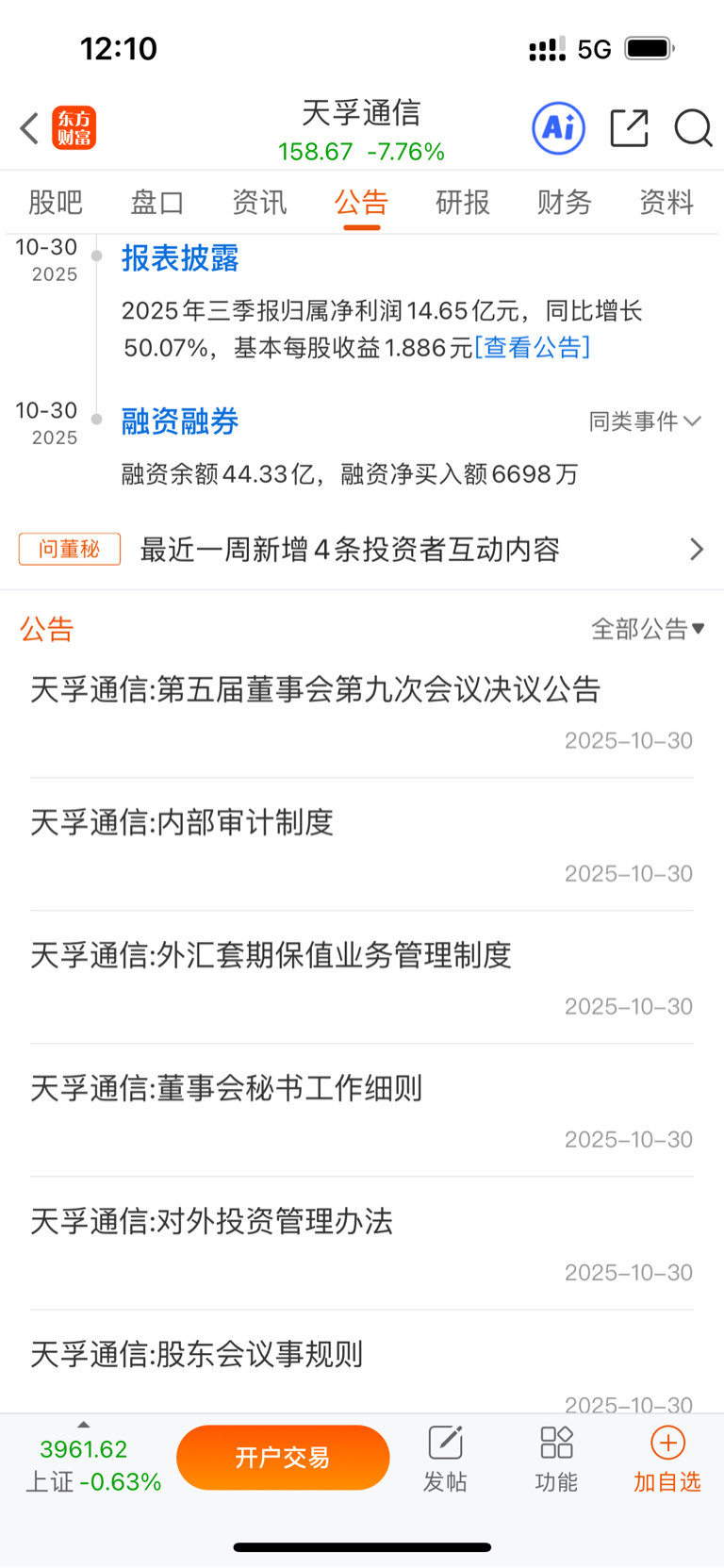Screen dimensions: 724x1568
Task: Switch to the 财务 tab
Action: (x=564, y=202)
